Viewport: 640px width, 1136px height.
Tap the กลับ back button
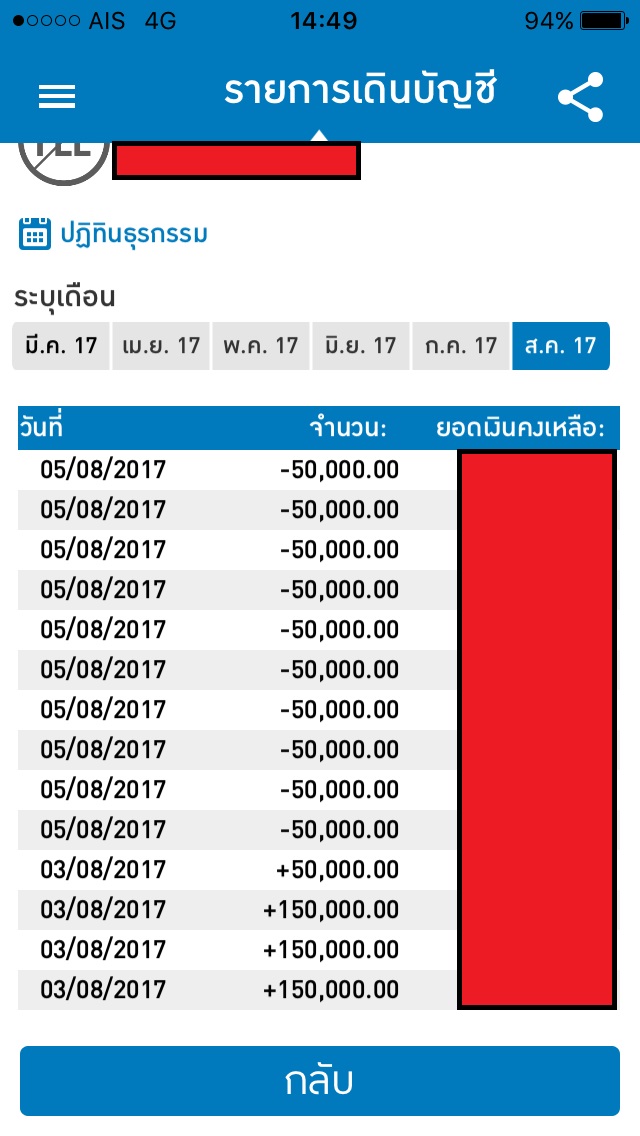click(x=320, y=1081)
